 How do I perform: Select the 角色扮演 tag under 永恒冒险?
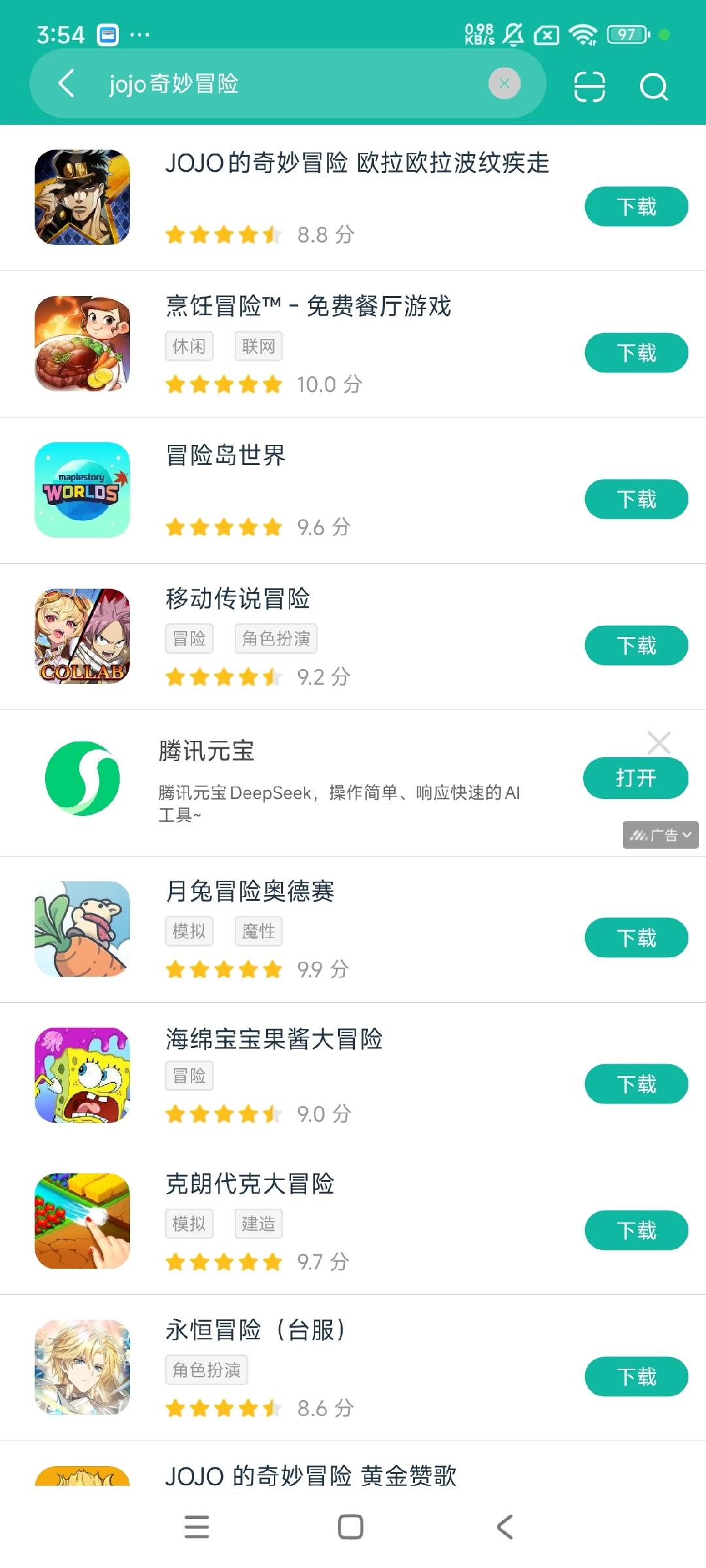click(205, 1370)
